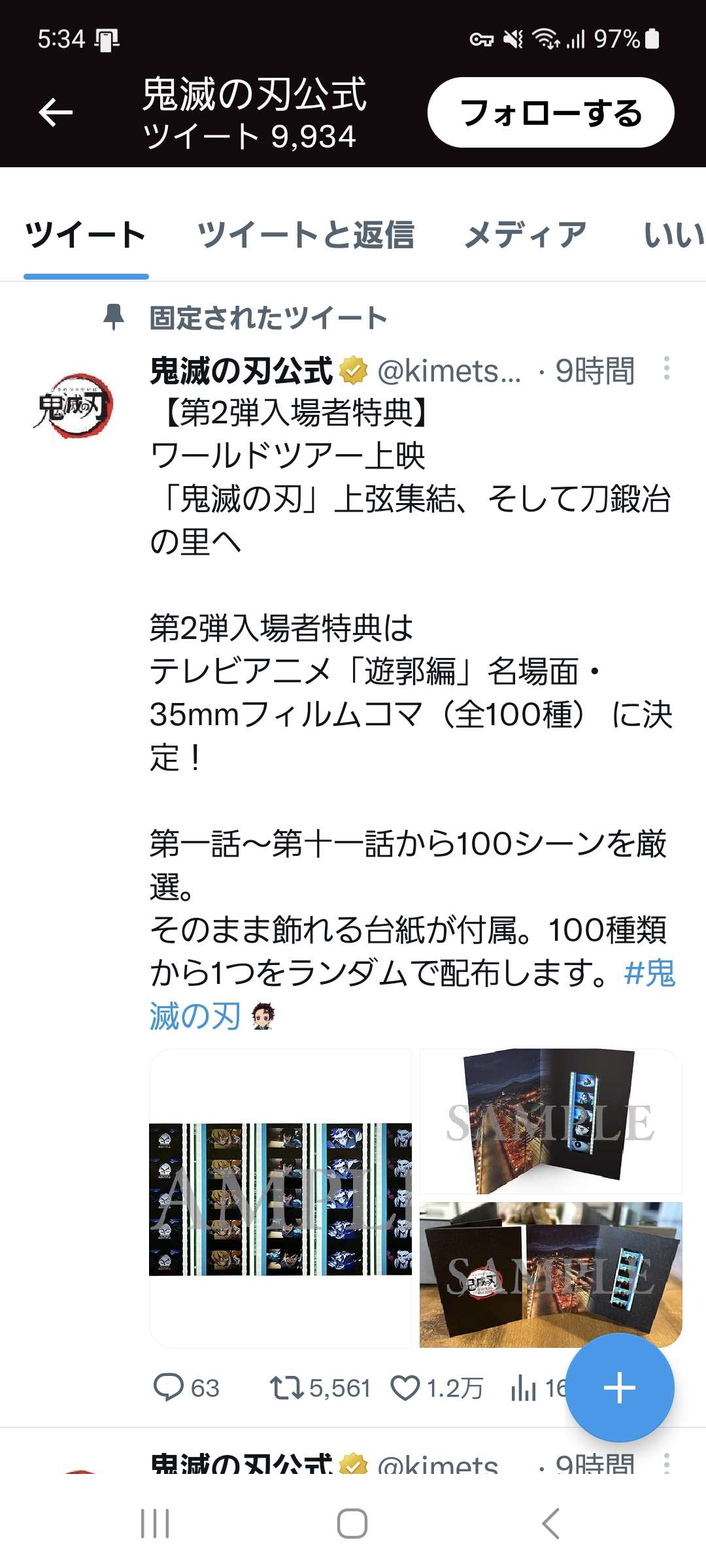The height and width of the screenshot is (1568, 706).
Task: Open the 鬼滅の刃公式 profile avatar
Action: (x=73, y=405)
